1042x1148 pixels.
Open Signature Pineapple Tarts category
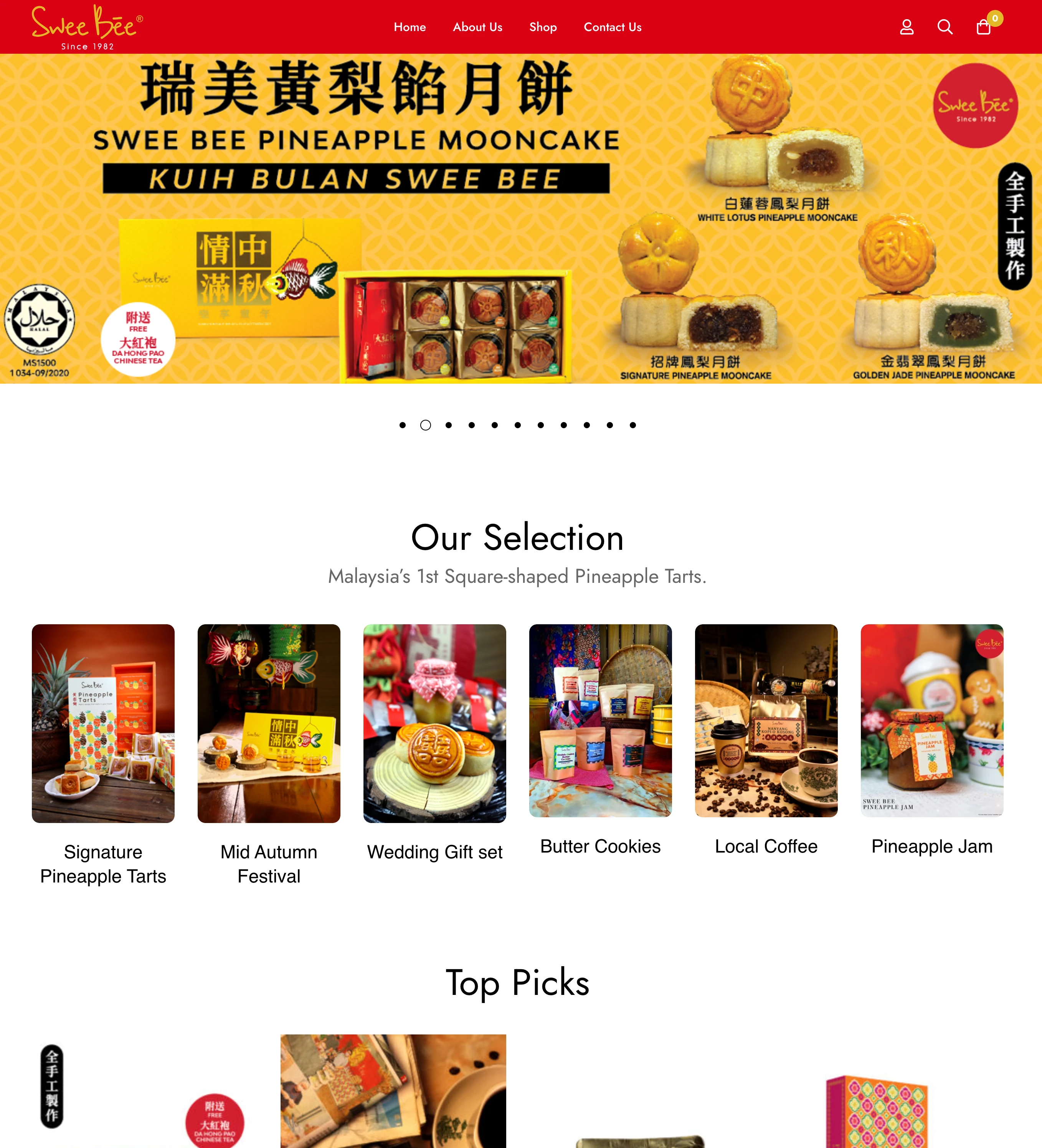click(x=103, y=723)
